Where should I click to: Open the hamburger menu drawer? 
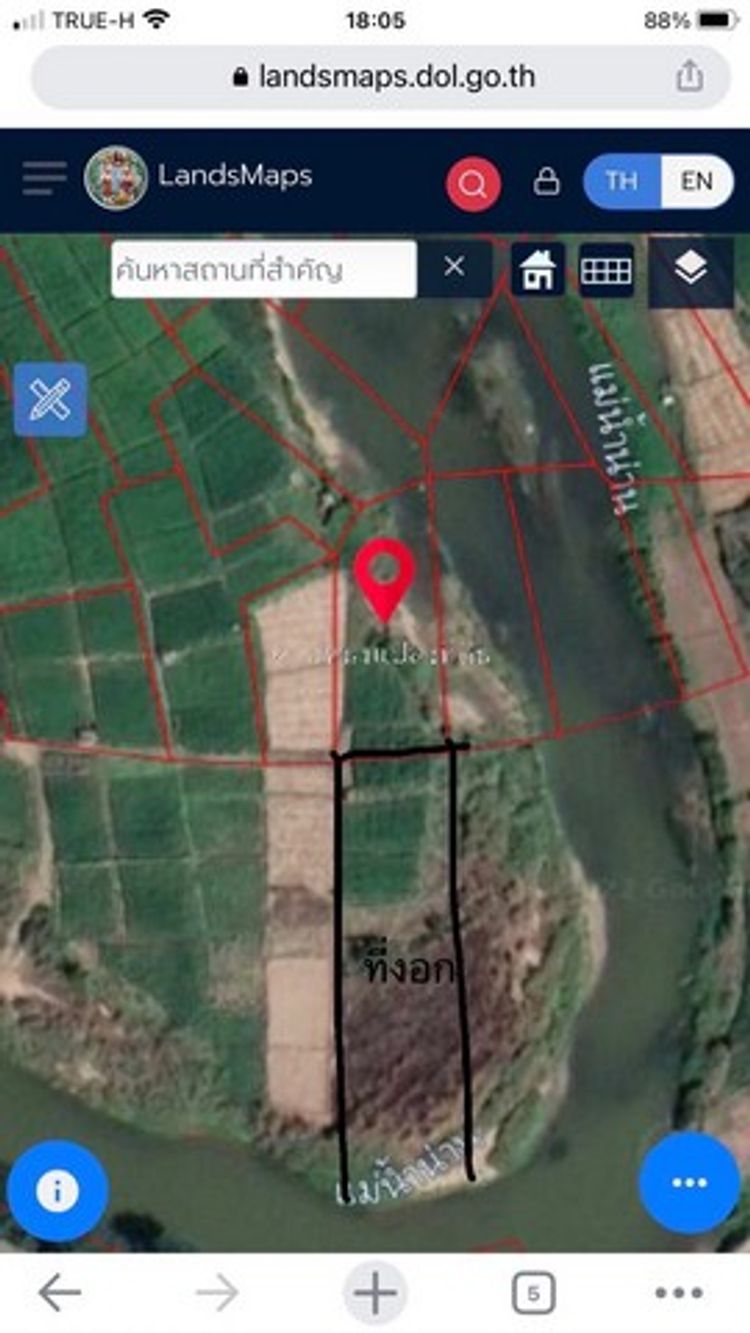[x=44, y=179]
